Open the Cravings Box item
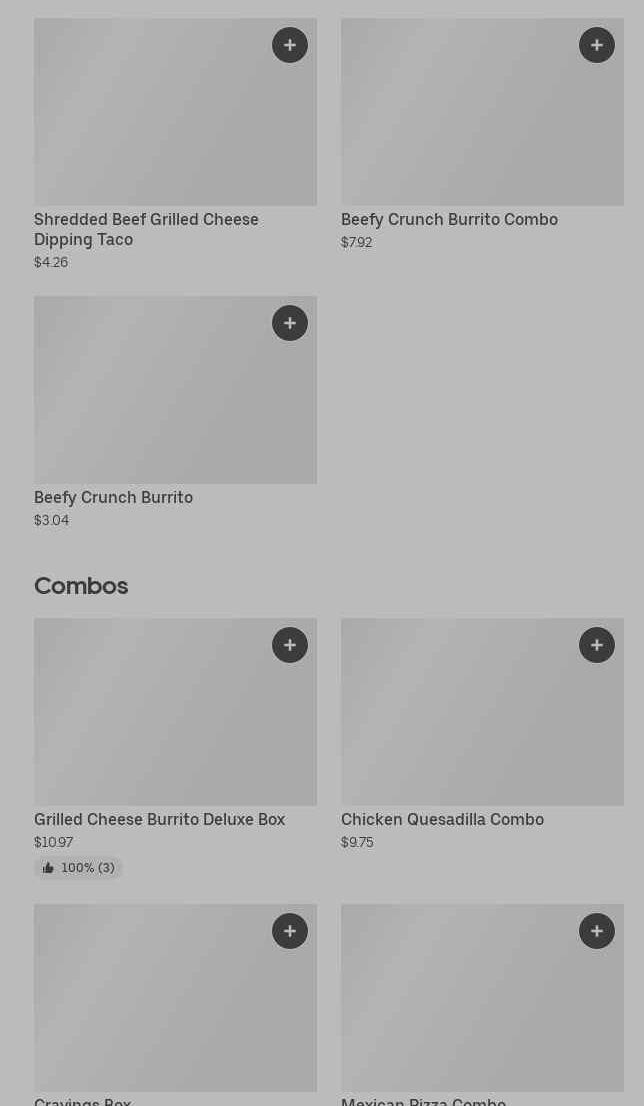The width and height of the screenshot is (644, 1106). click(150, 1010)
